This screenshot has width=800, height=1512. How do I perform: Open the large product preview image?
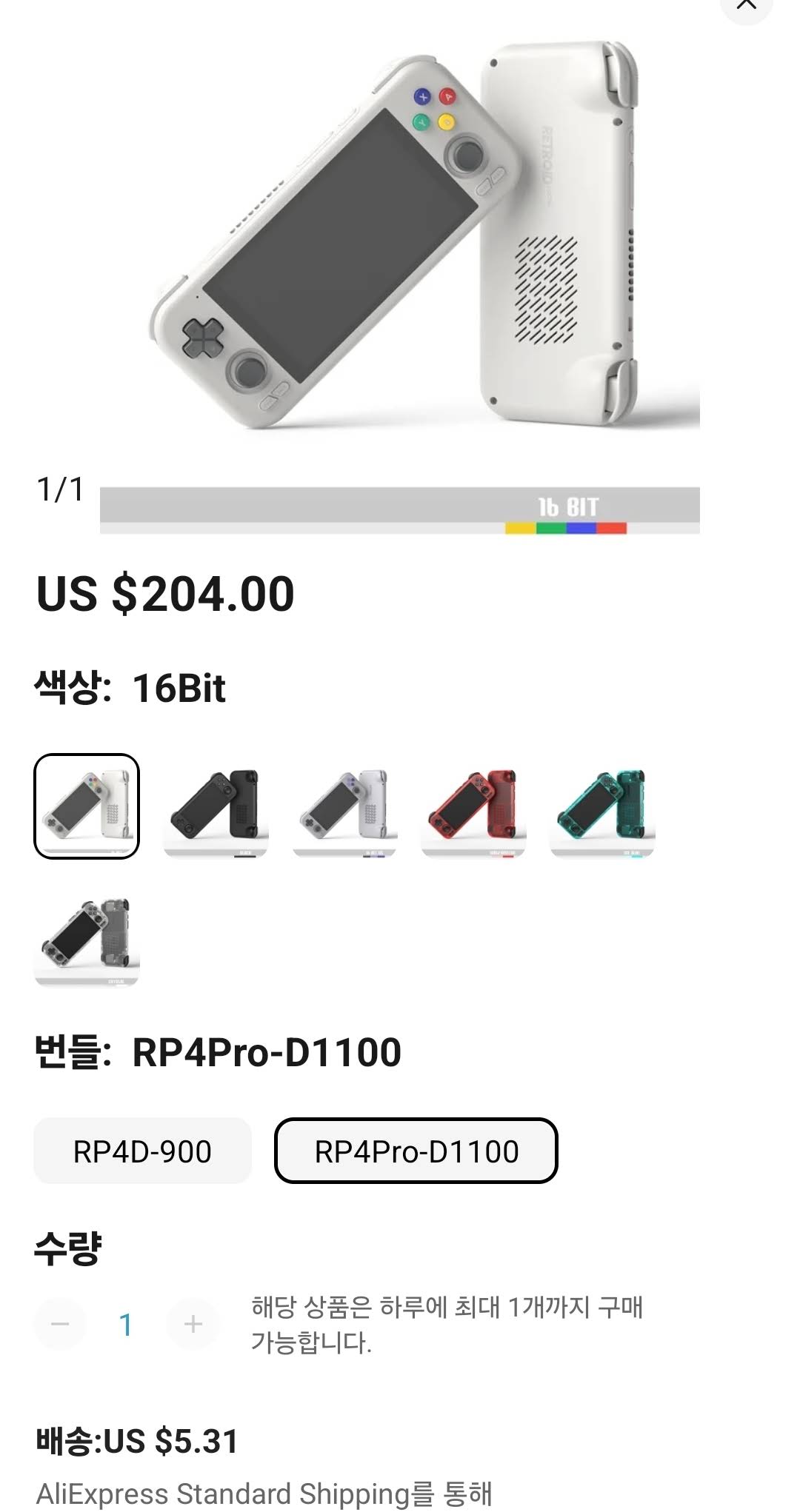tap(400, 244)
